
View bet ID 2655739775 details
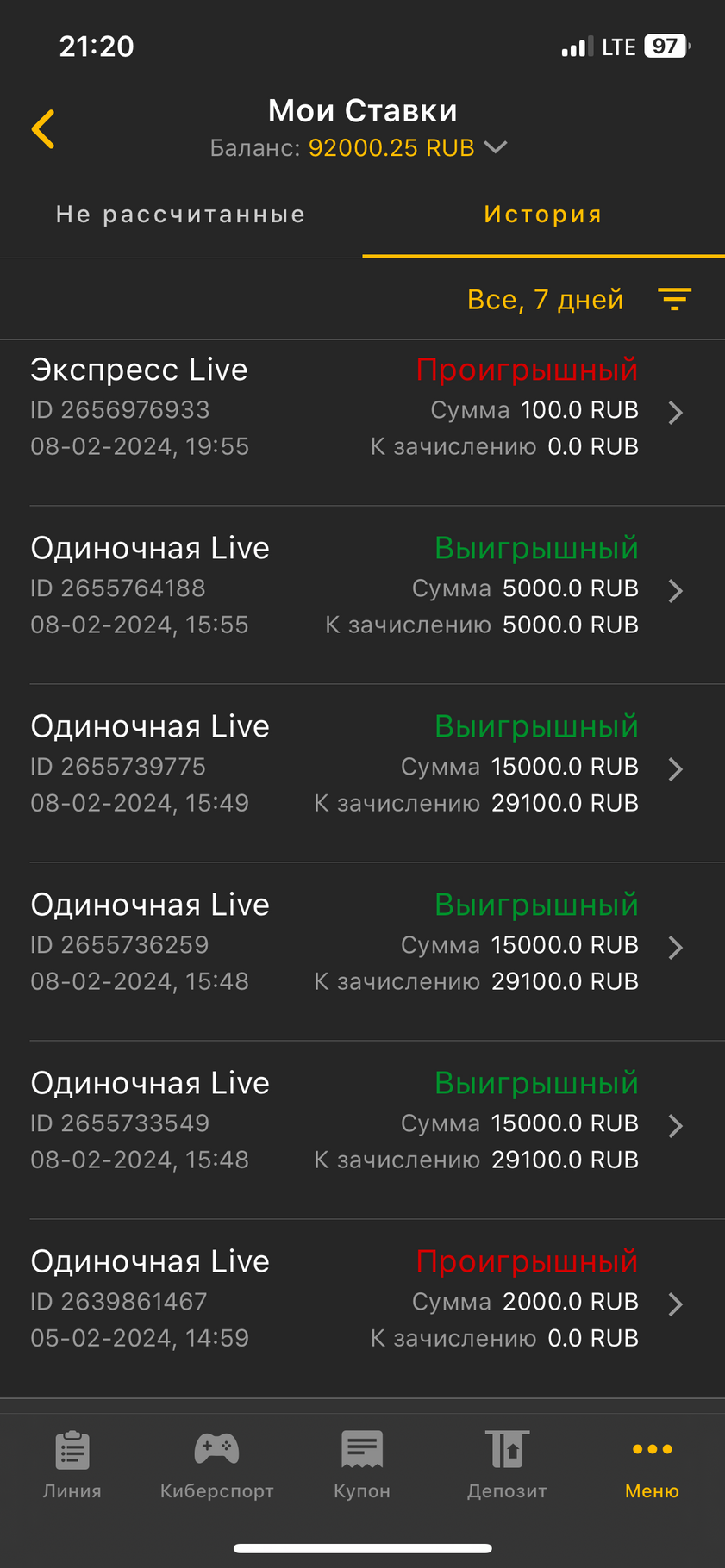pos(362,773)
